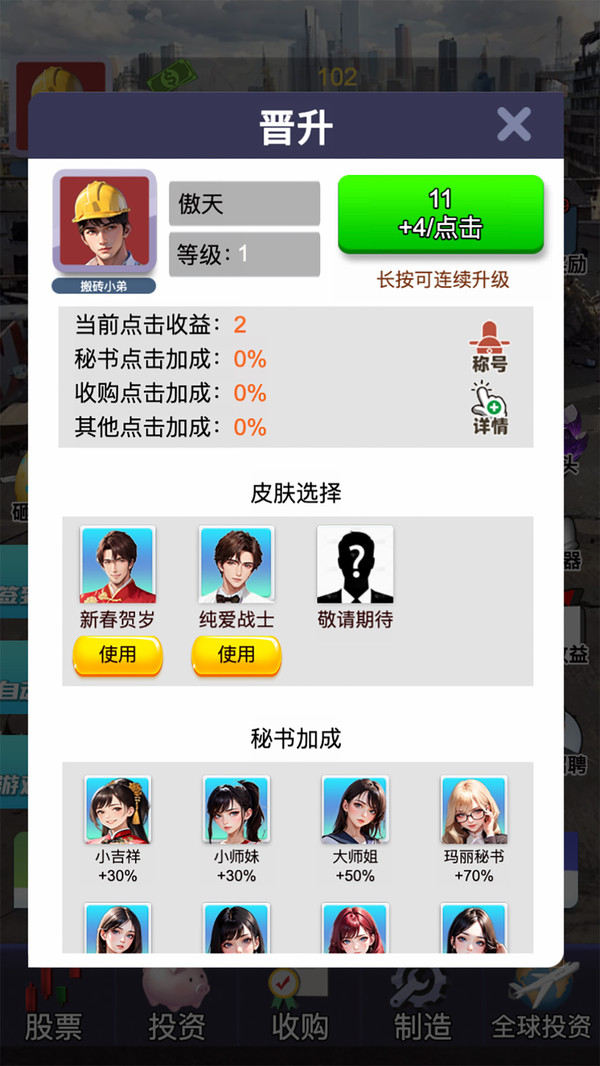Open the 称号 title icon
Screen dimensions: 600x1066
pos(489,347)
